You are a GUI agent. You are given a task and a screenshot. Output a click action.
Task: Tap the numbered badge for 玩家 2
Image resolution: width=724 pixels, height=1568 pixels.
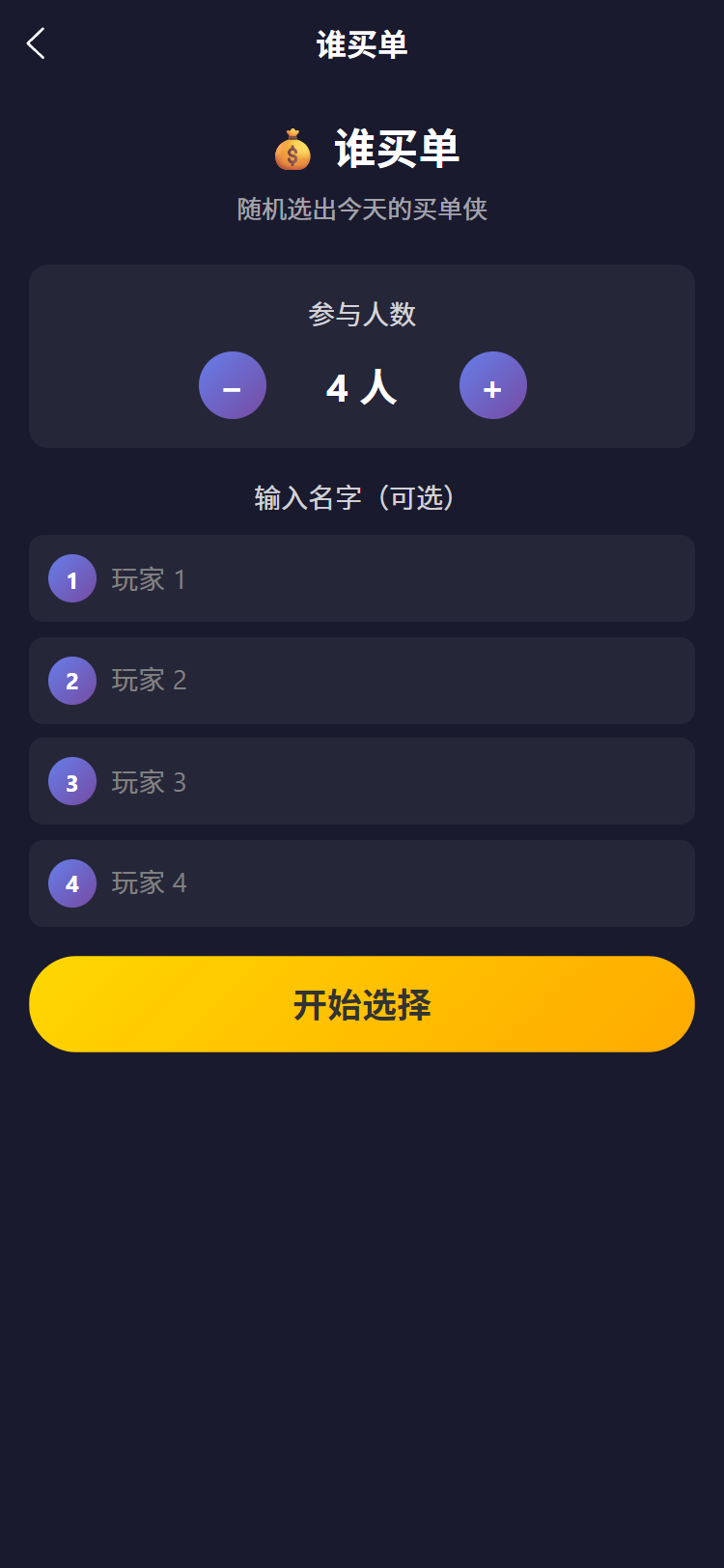pos(71,680)
